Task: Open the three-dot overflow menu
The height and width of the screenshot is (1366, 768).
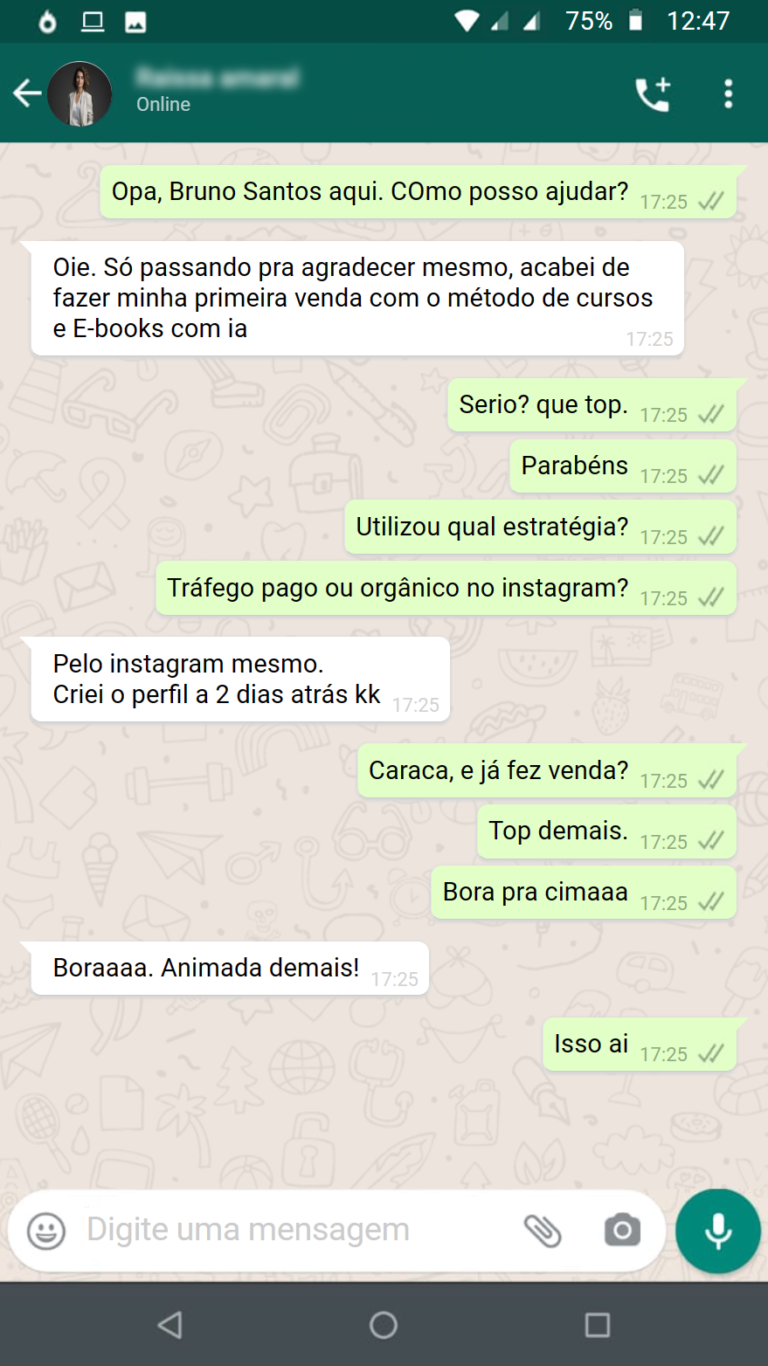Action: click(x=728, y=94)
